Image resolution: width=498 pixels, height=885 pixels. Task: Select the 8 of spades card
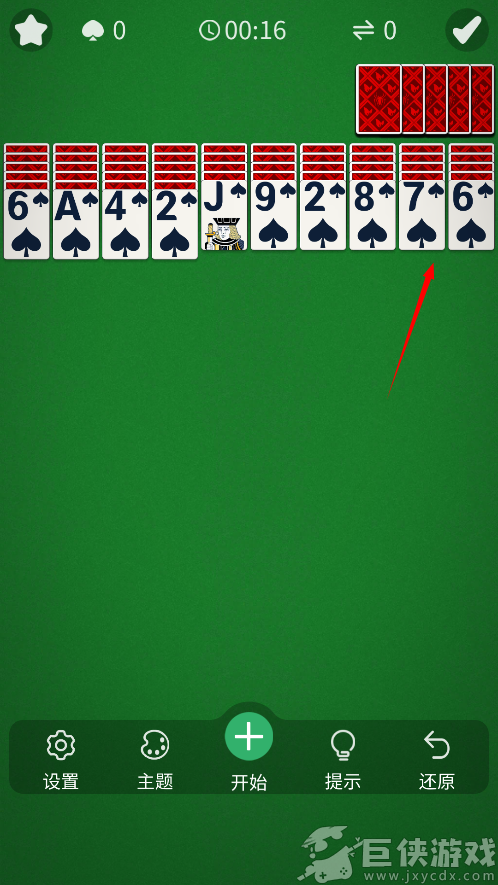[x=373, y=215]
